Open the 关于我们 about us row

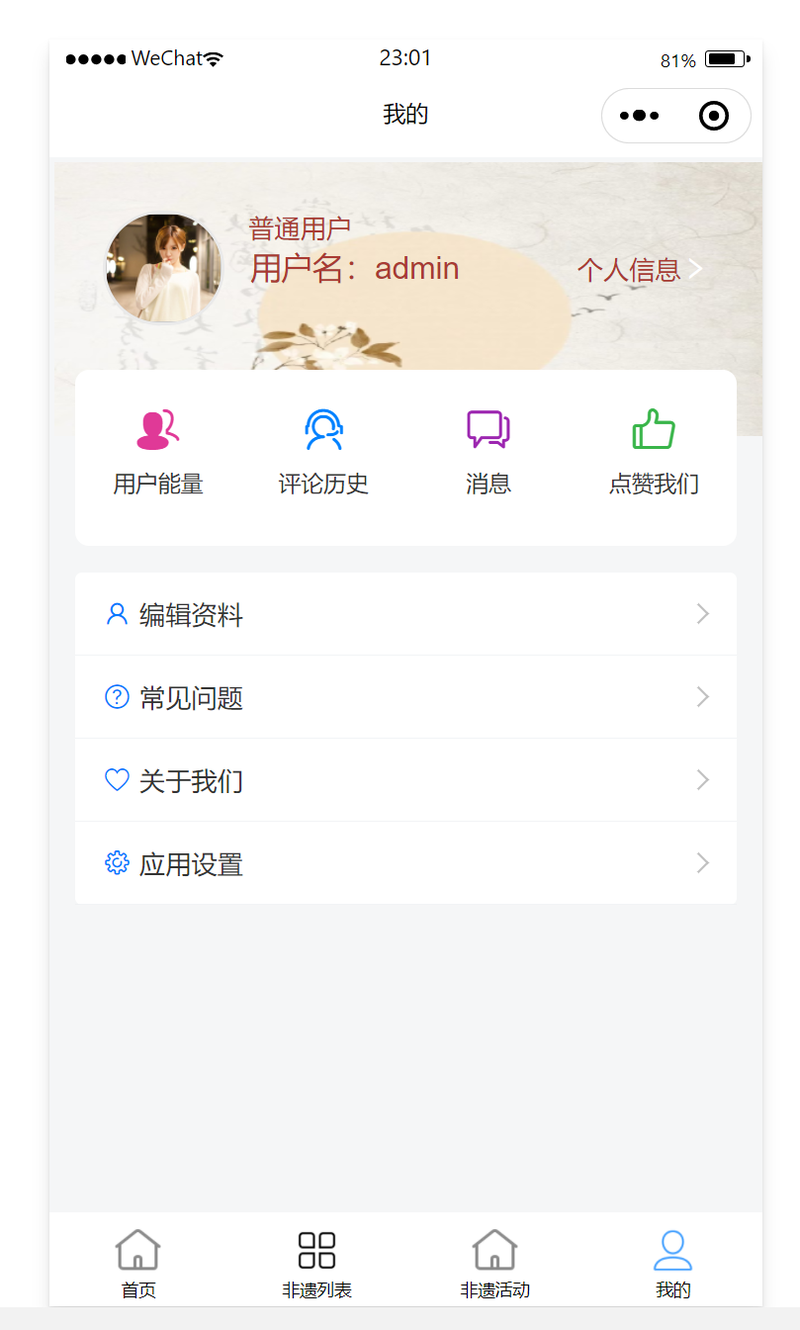[405, 780]
